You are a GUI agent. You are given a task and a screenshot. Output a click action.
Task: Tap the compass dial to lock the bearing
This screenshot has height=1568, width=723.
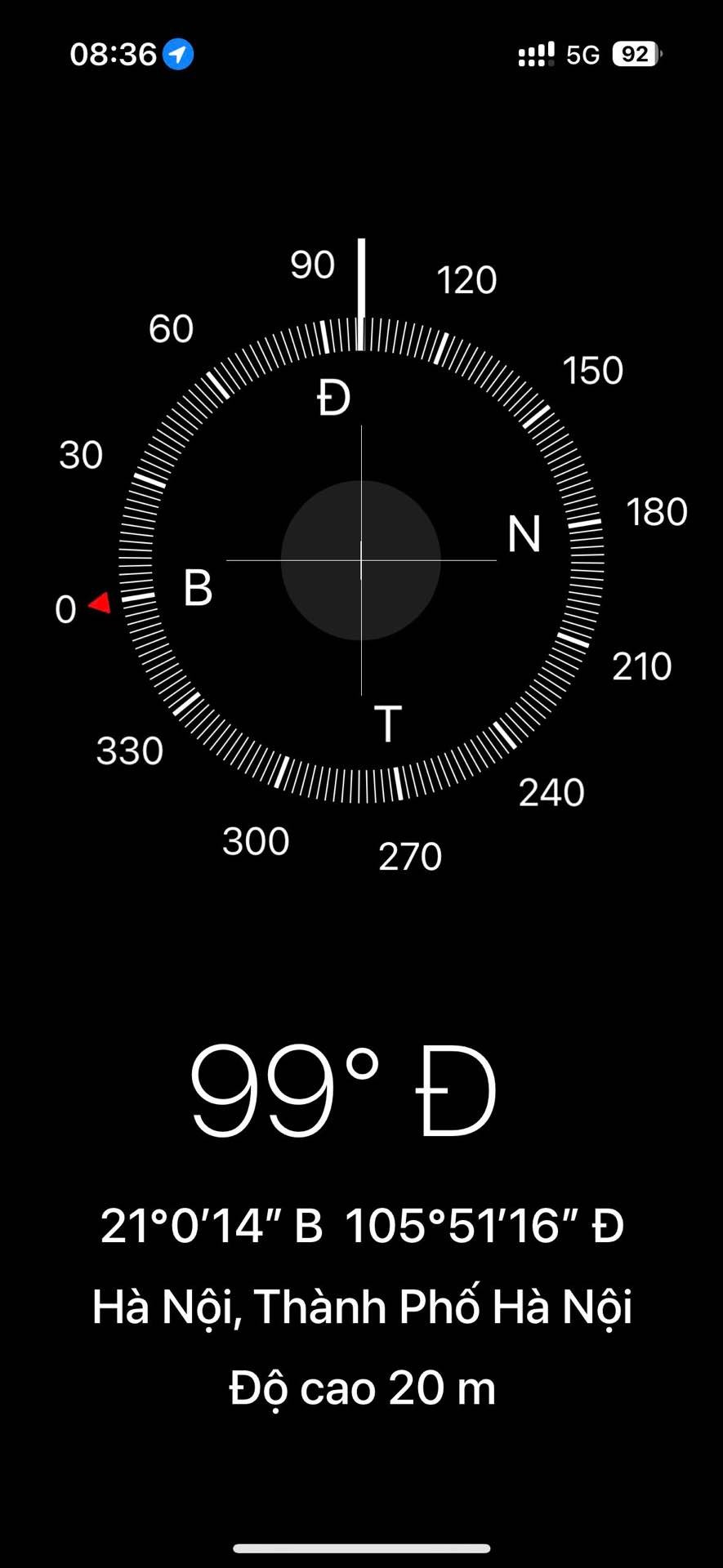(361, 560)
